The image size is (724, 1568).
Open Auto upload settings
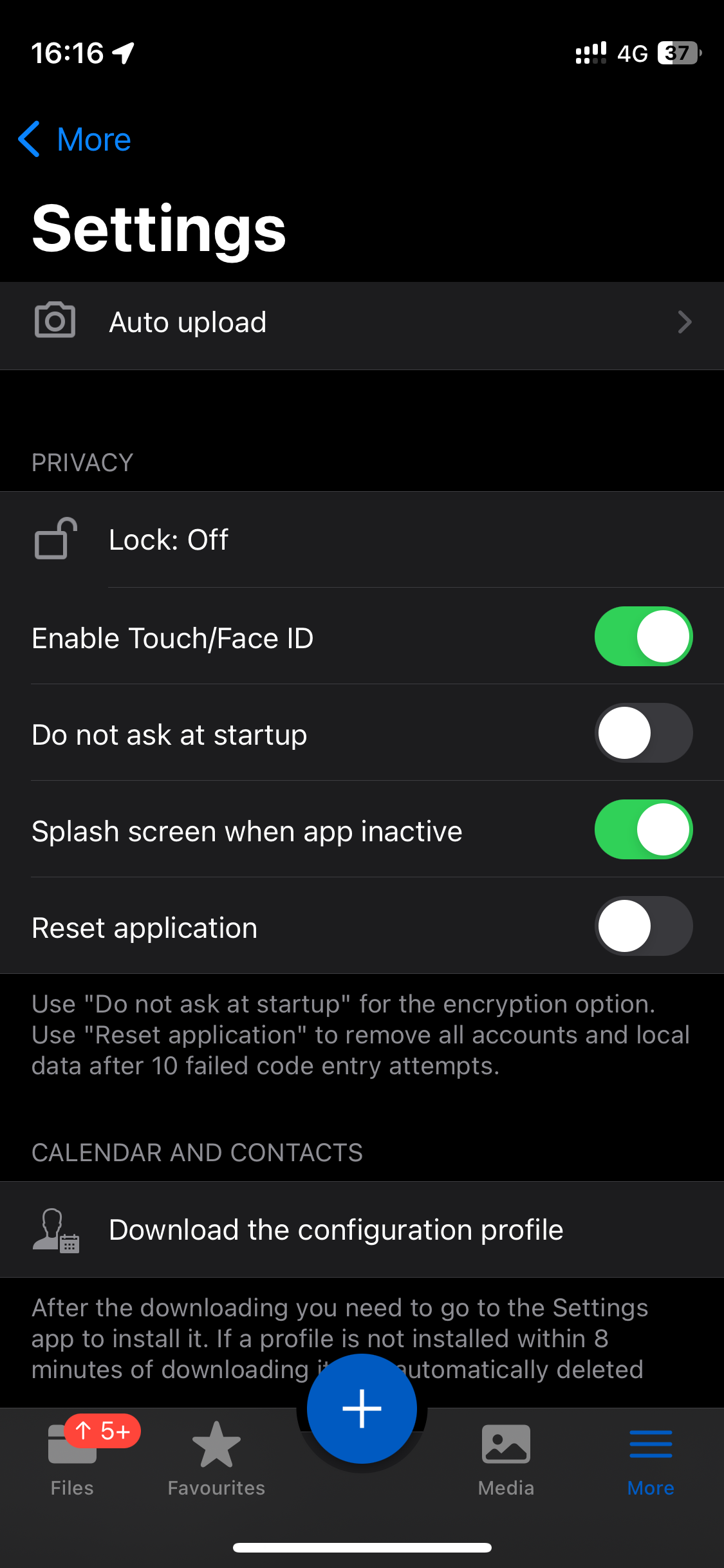pyautogui.click(x=362, y=322)
